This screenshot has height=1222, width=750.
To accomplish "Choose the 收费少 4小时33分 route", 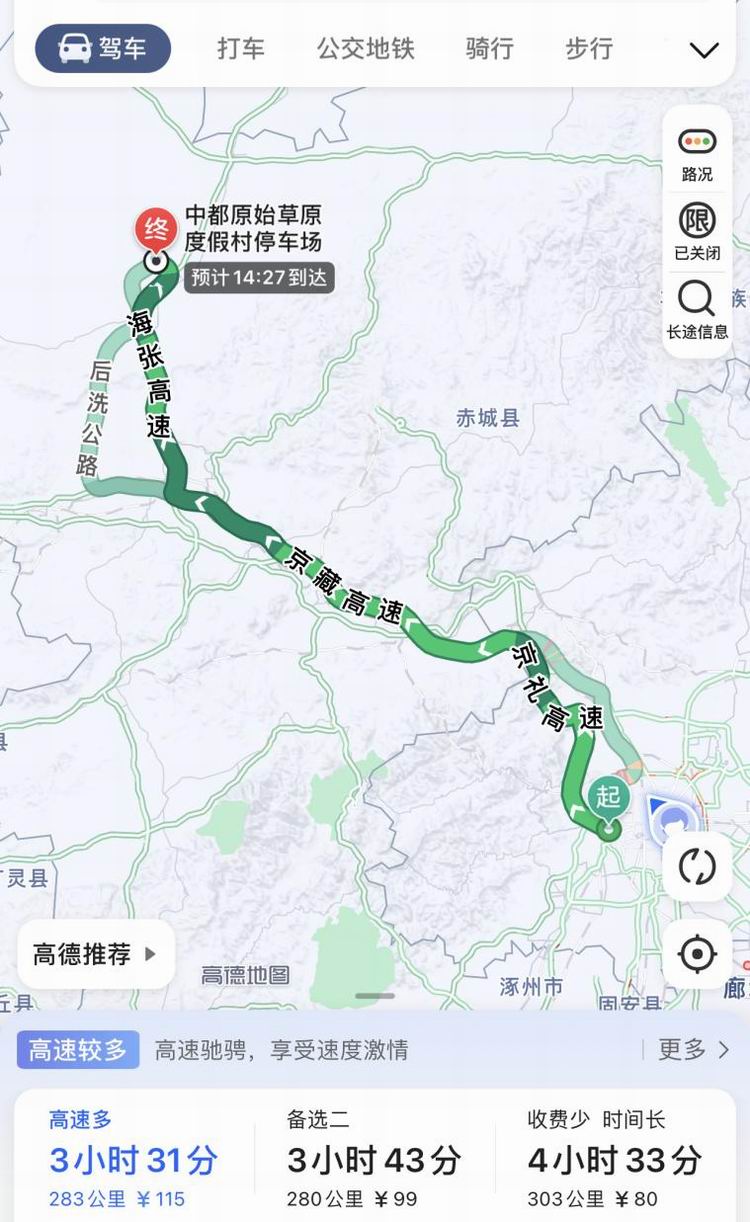I will [614, 1159].
